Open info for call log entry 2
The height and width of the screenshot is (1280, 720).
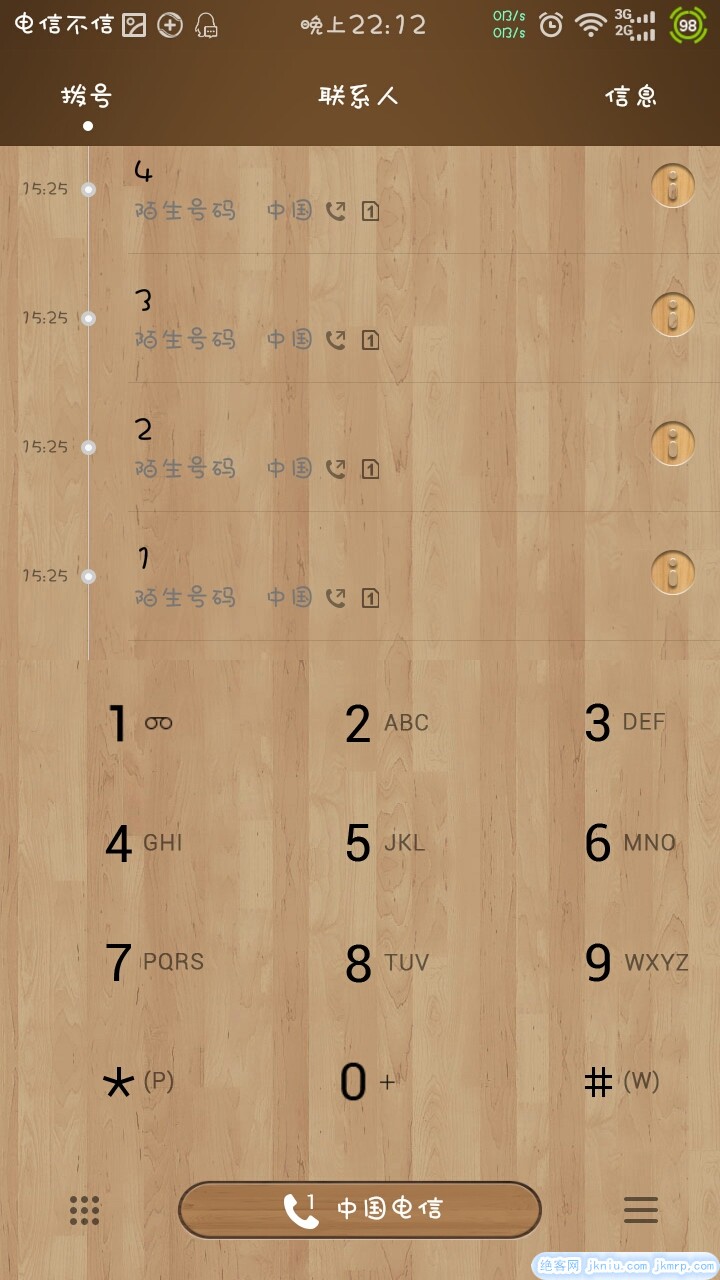[672, 444]
